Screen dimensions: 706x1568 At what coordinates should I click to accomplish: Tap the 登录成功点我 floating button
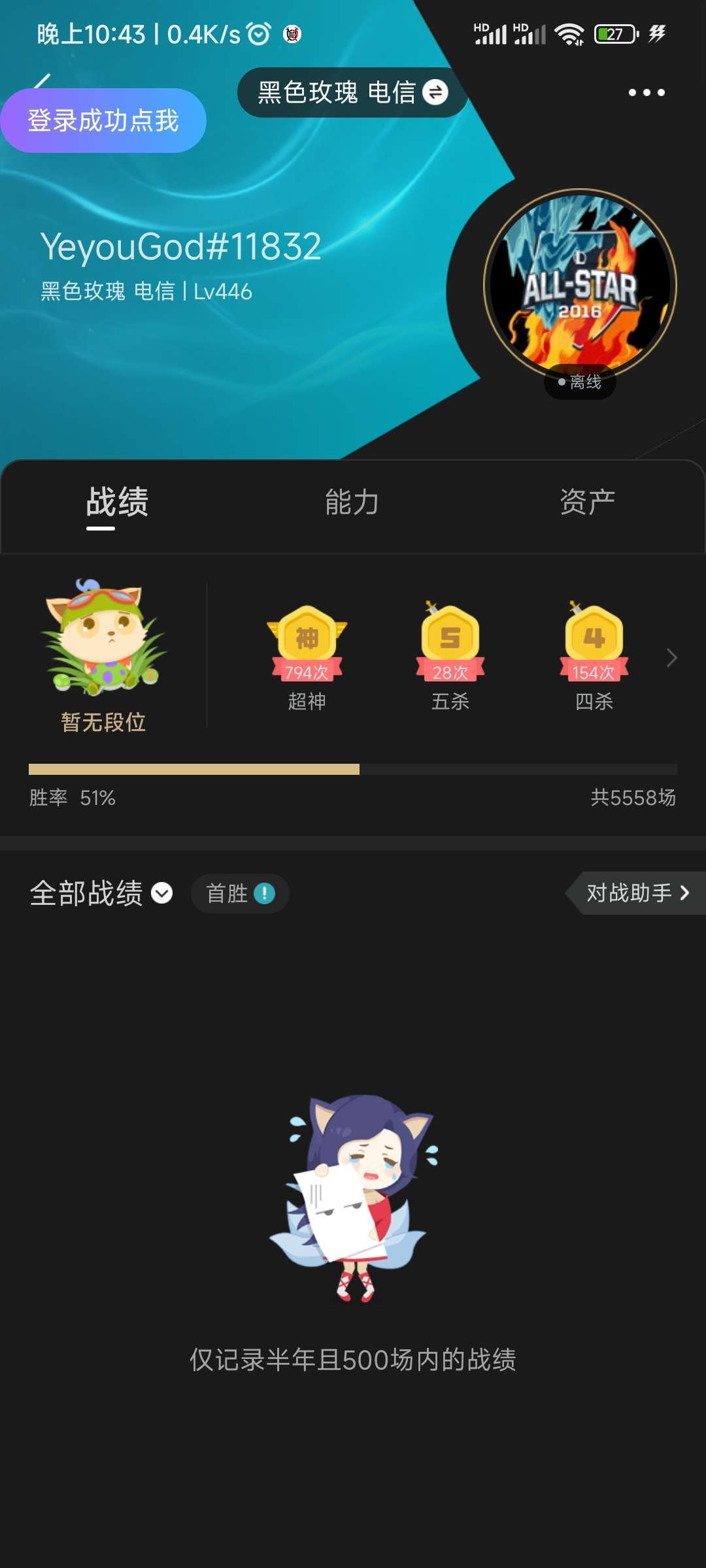coord(103,121)
